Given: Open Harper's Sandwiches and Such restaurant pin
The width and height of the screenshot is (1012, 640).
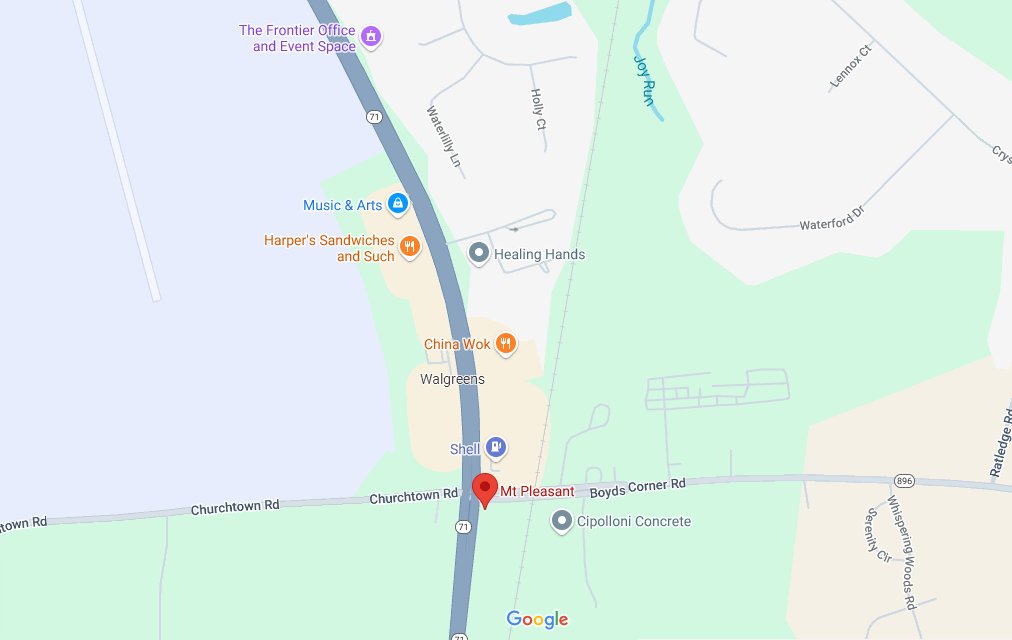Looking at the screenshot, I should tap(409, 247).
